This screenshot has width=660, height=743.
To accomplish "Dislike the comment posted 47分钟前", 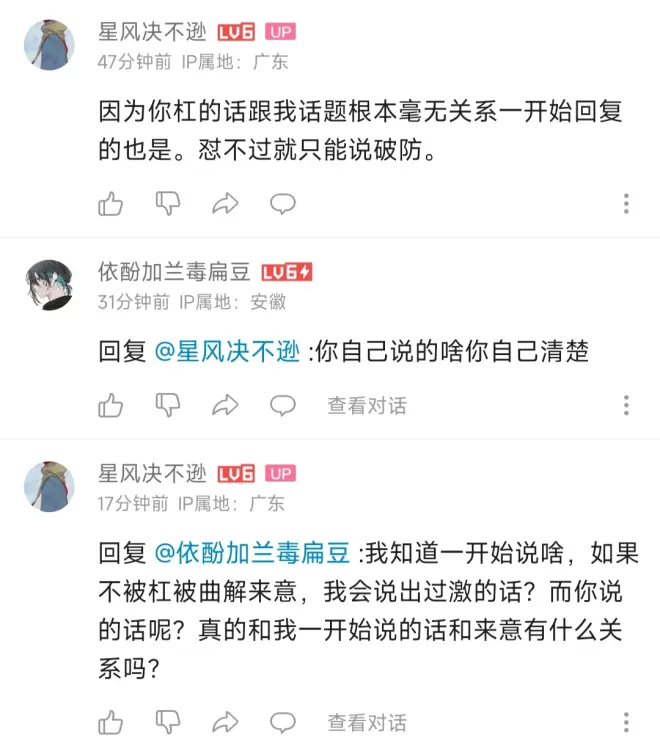I will pos(168,204).
